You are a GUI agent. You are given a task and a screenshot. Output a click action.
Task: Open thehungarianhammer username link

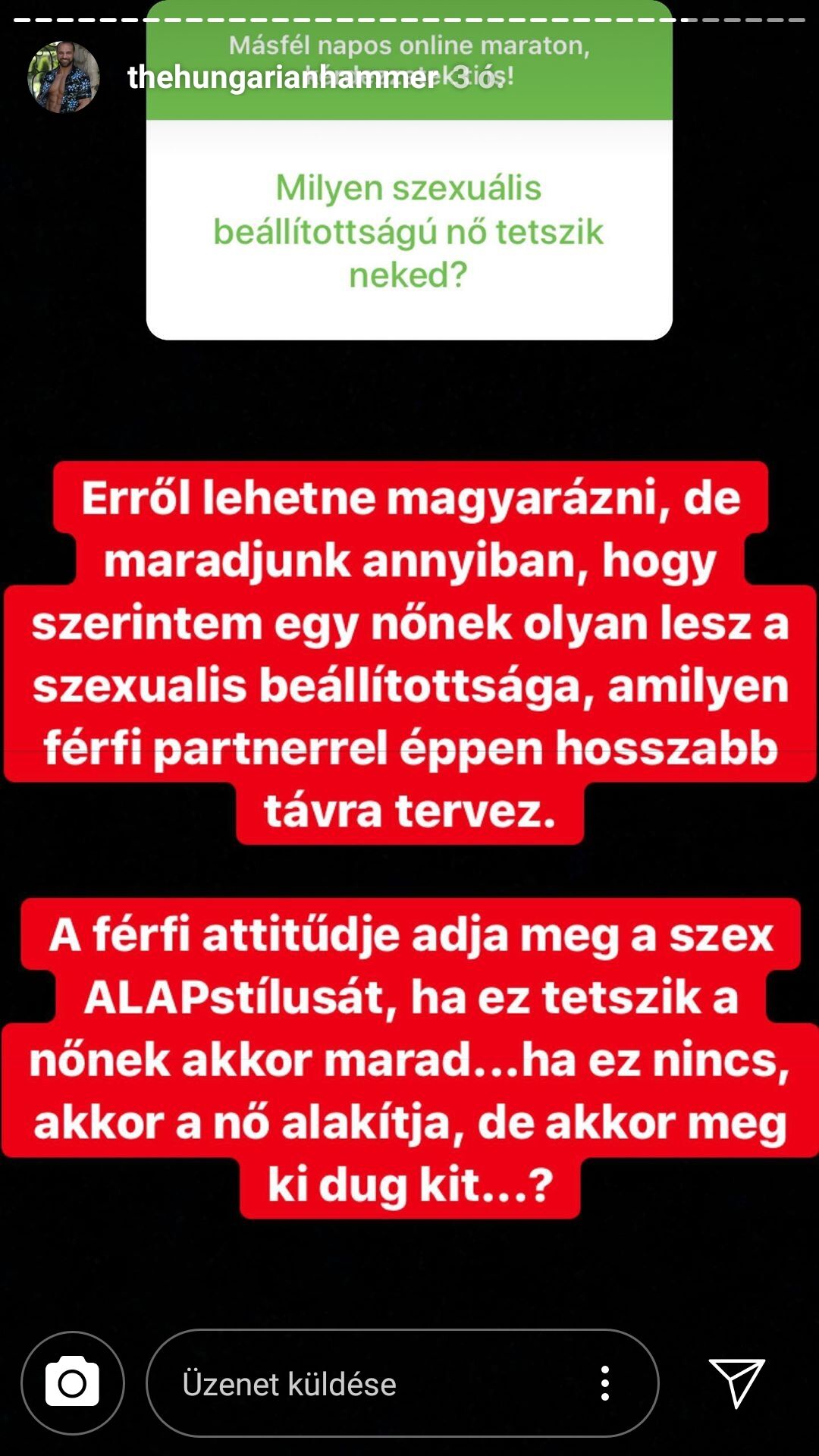point(282,77)
